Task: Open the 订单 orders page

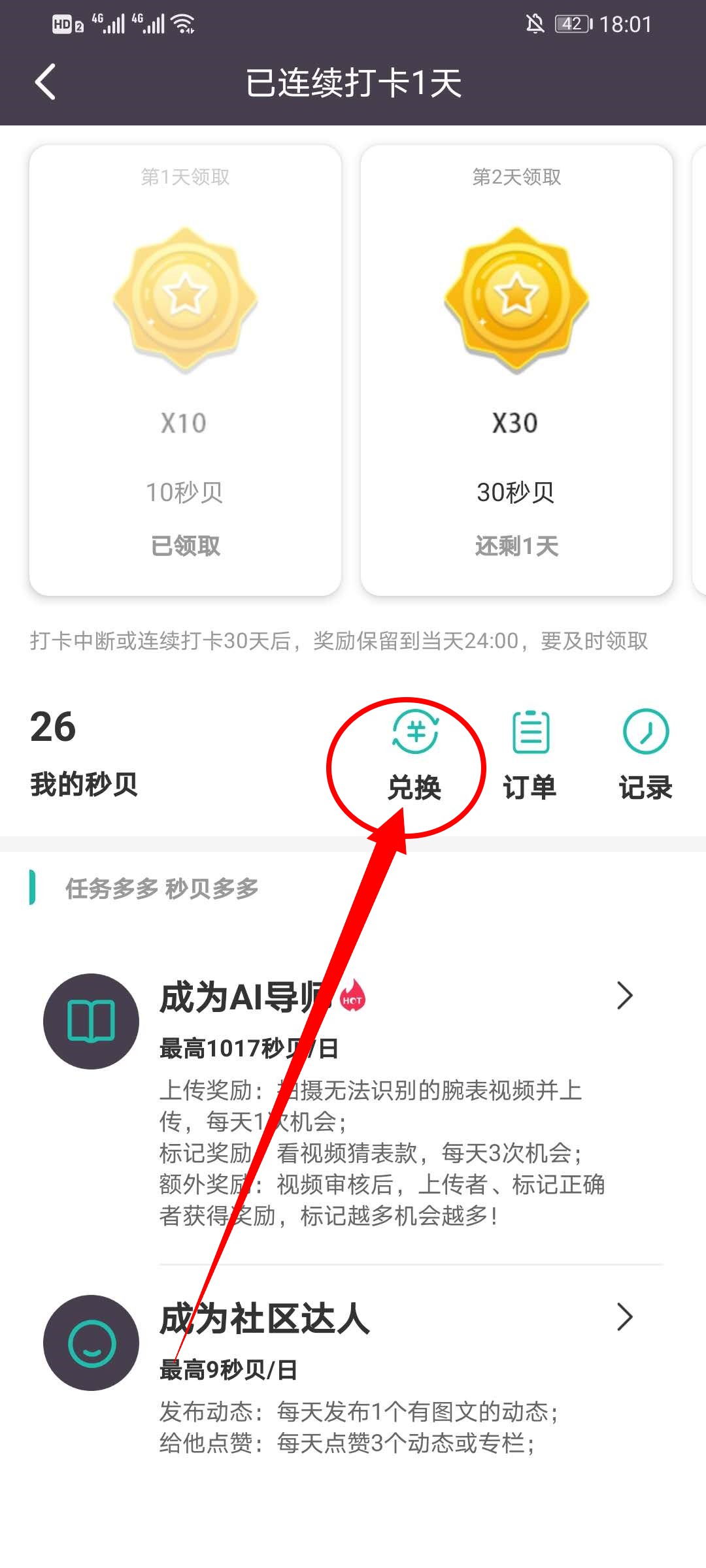Action: click(530, 756)
